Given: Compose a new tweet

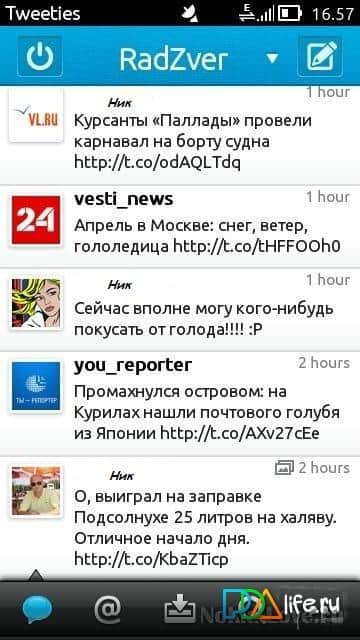Looking at the screenshot, I should (320, 56).
